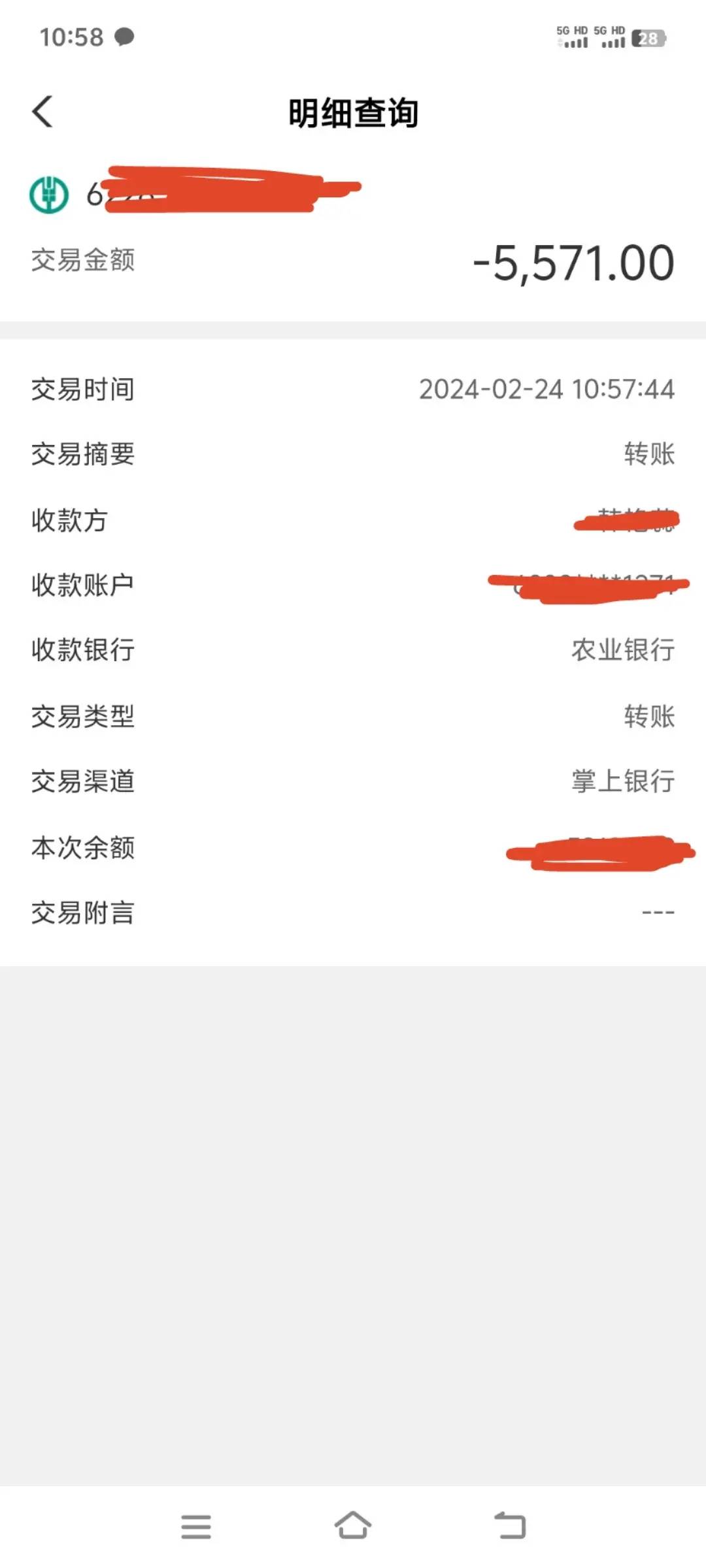Go back from 明细查询 page

pyautogui.click(x=42, y=111)
